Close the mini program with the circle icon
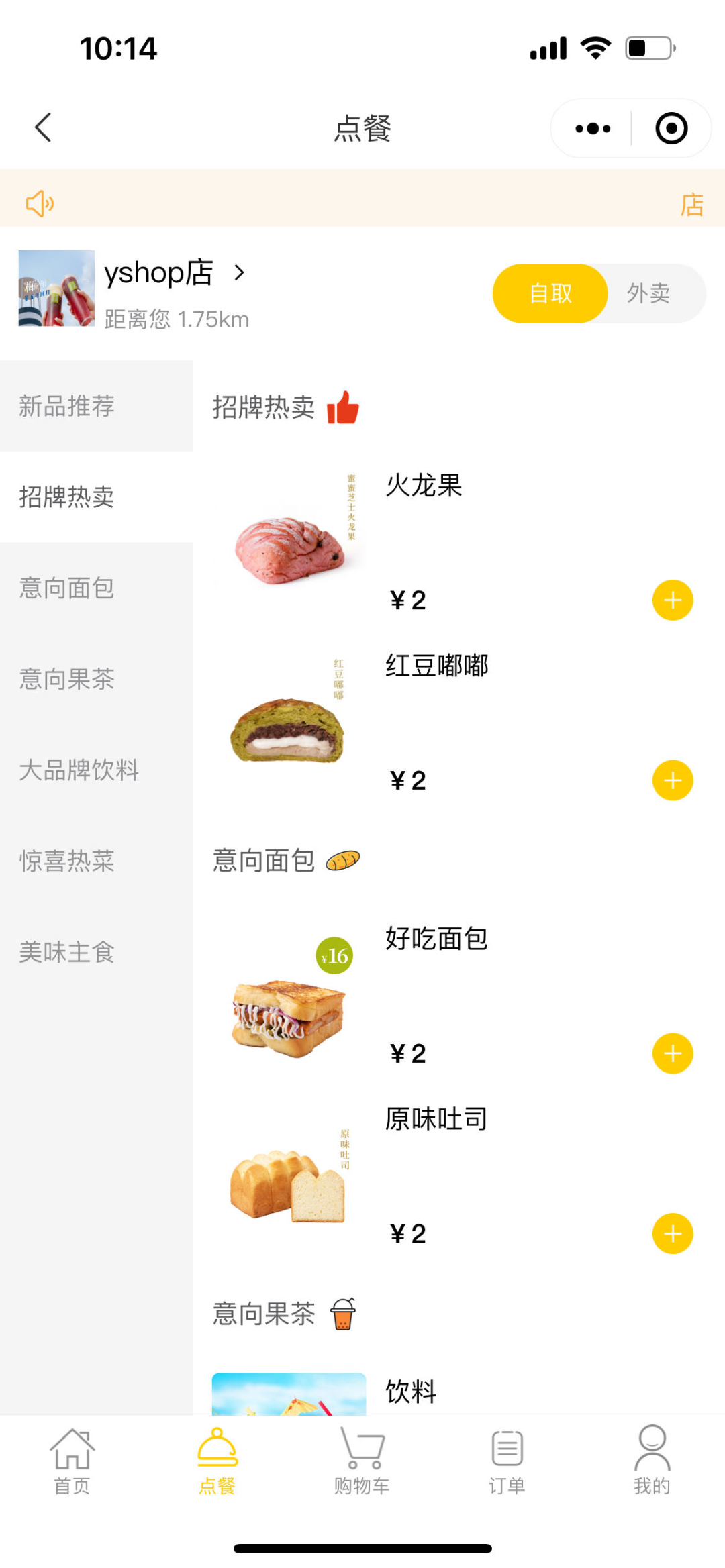The width and height of the screenshot is (725, 1568). pyautogui.click(x=671, y=128)
